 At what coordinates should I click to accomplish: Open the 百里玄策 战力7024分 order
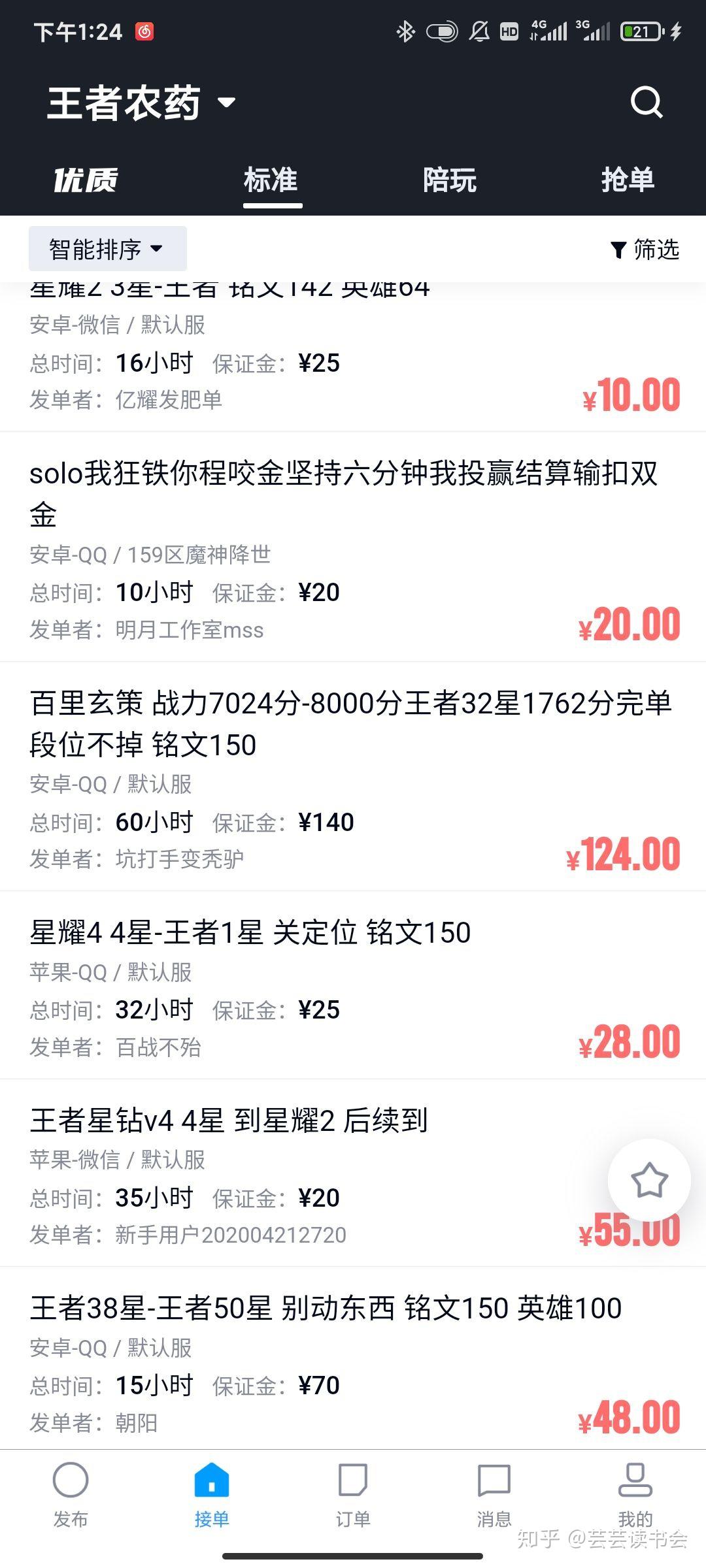click(x=350, y=723)
